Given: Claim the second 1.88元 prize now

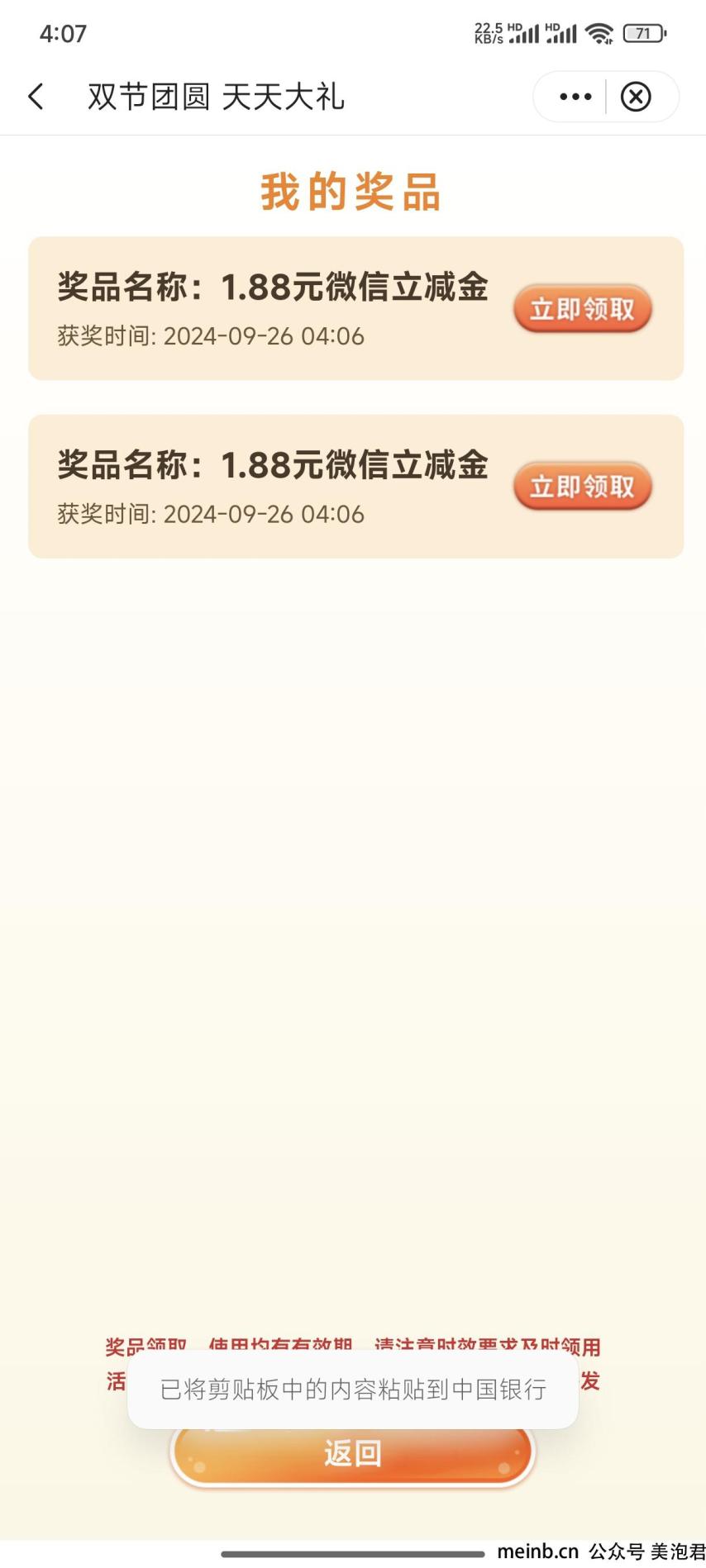Looking at the screenshot, I should (x=582, y=487).
